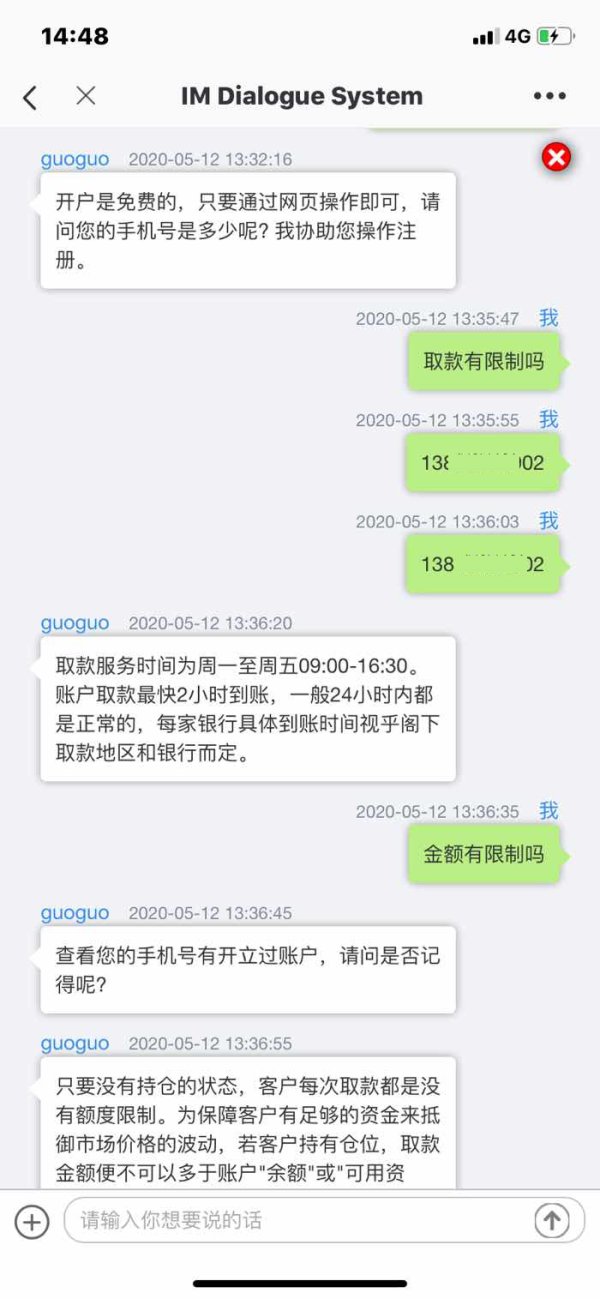Send the message with the arrow button
Image resolution: width=600 pixels, height=1299 pixels.
pos(552,1220)
